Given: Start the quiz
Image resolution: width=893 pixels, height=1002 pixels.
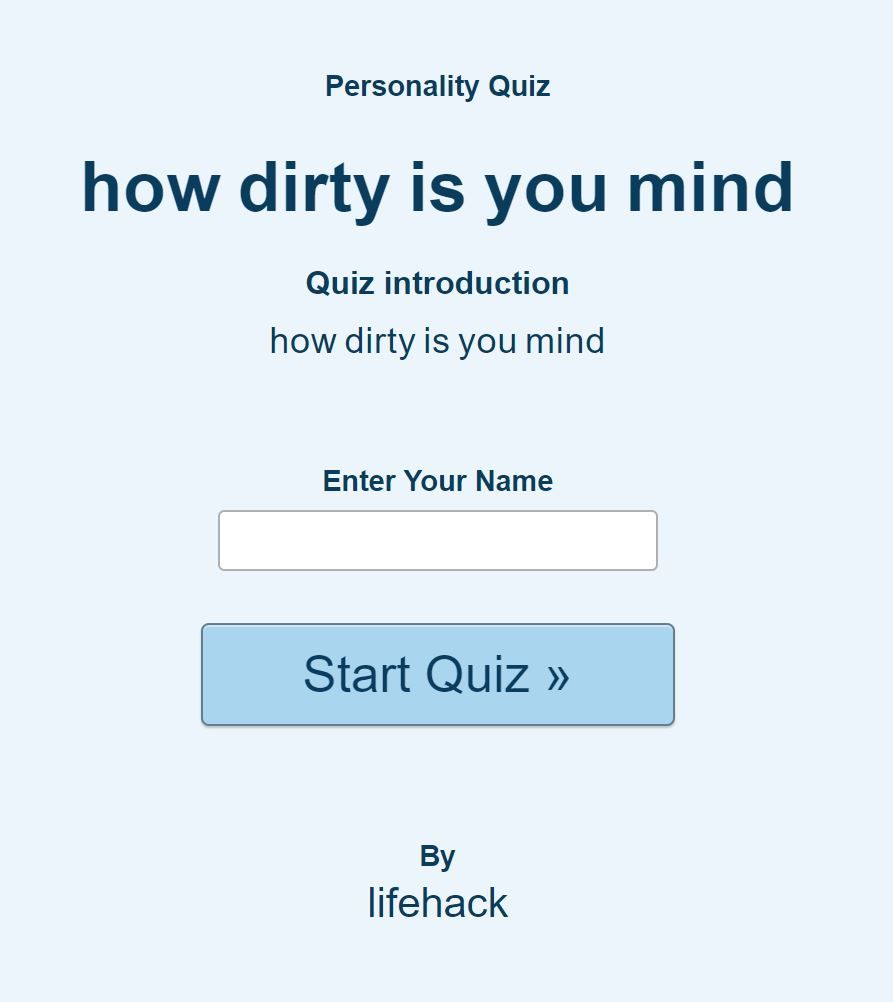Looking at the screenshot, I should tap(437, 675).
